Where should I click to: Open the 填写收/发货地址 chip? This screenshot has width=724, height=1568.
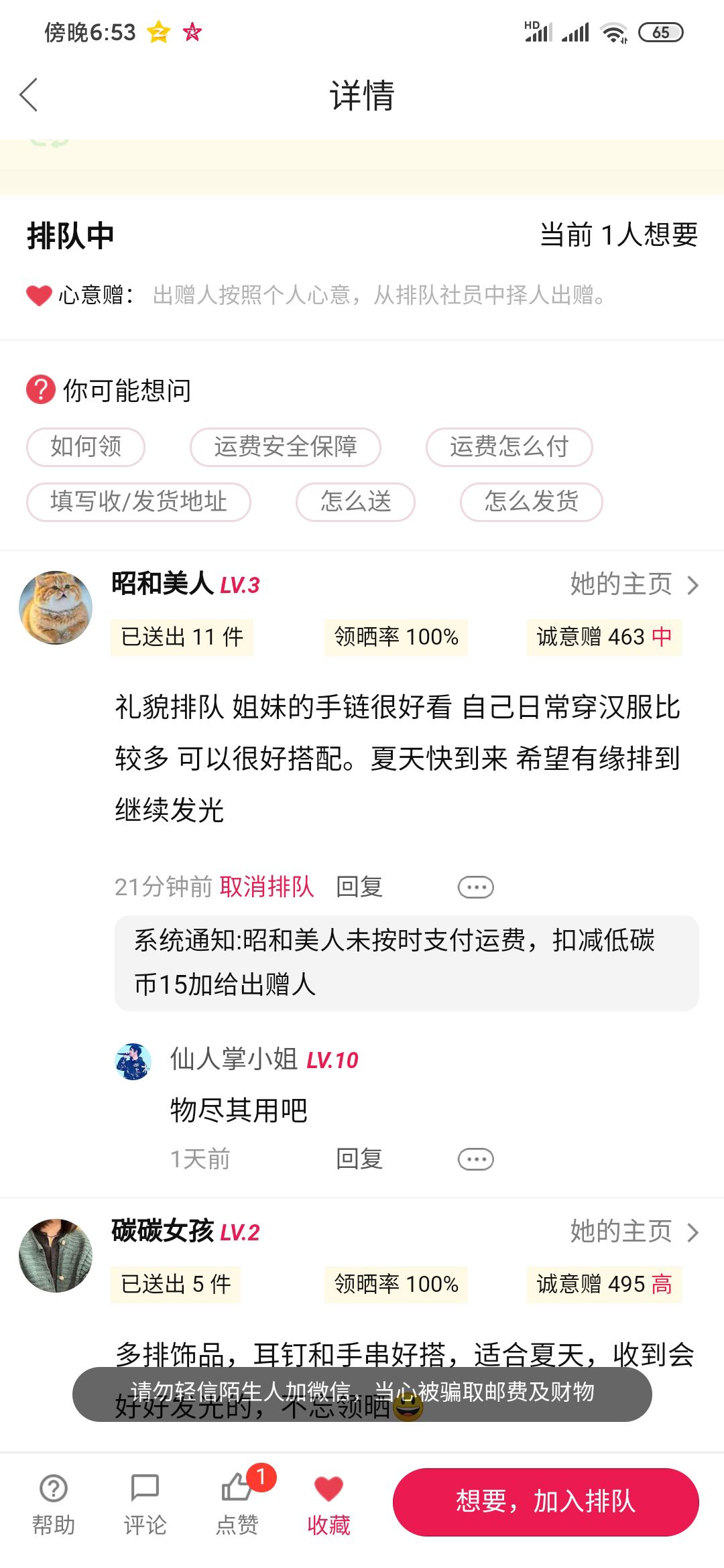[x=139, y=502]
